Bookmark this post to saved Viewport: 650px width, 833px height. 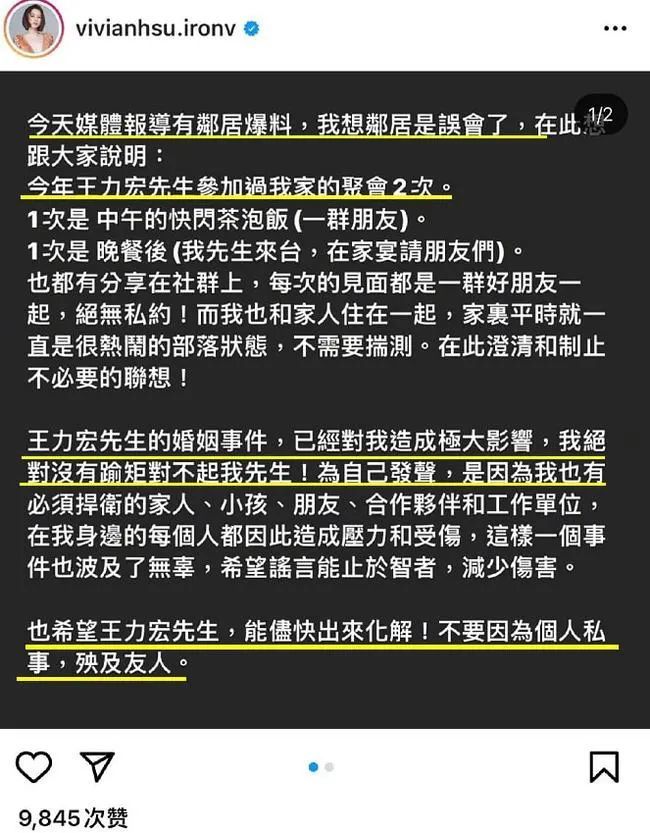(x=603, y=767)
